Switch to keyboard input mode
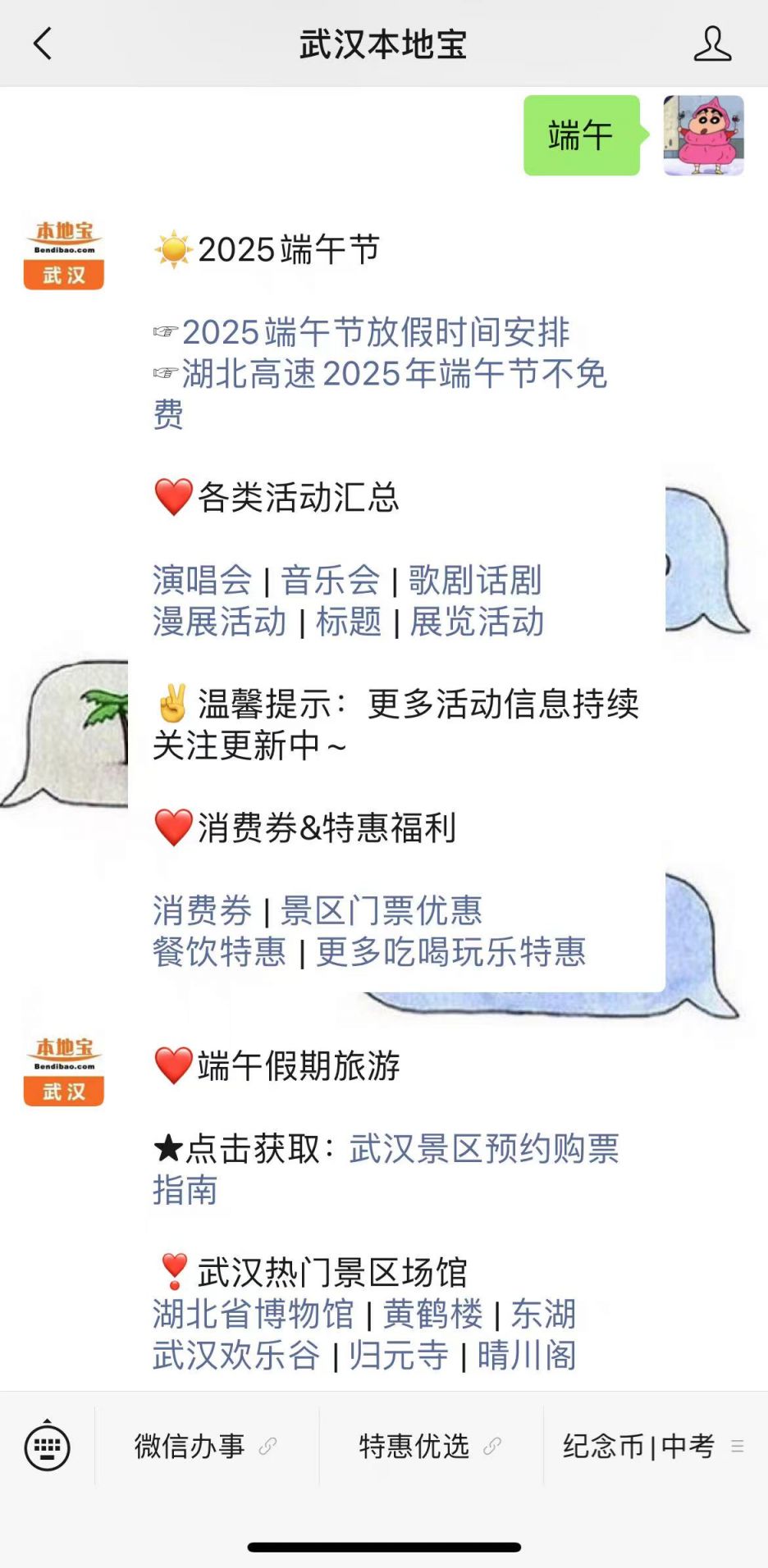The image size is (768, 1568). coord(48,1447)
